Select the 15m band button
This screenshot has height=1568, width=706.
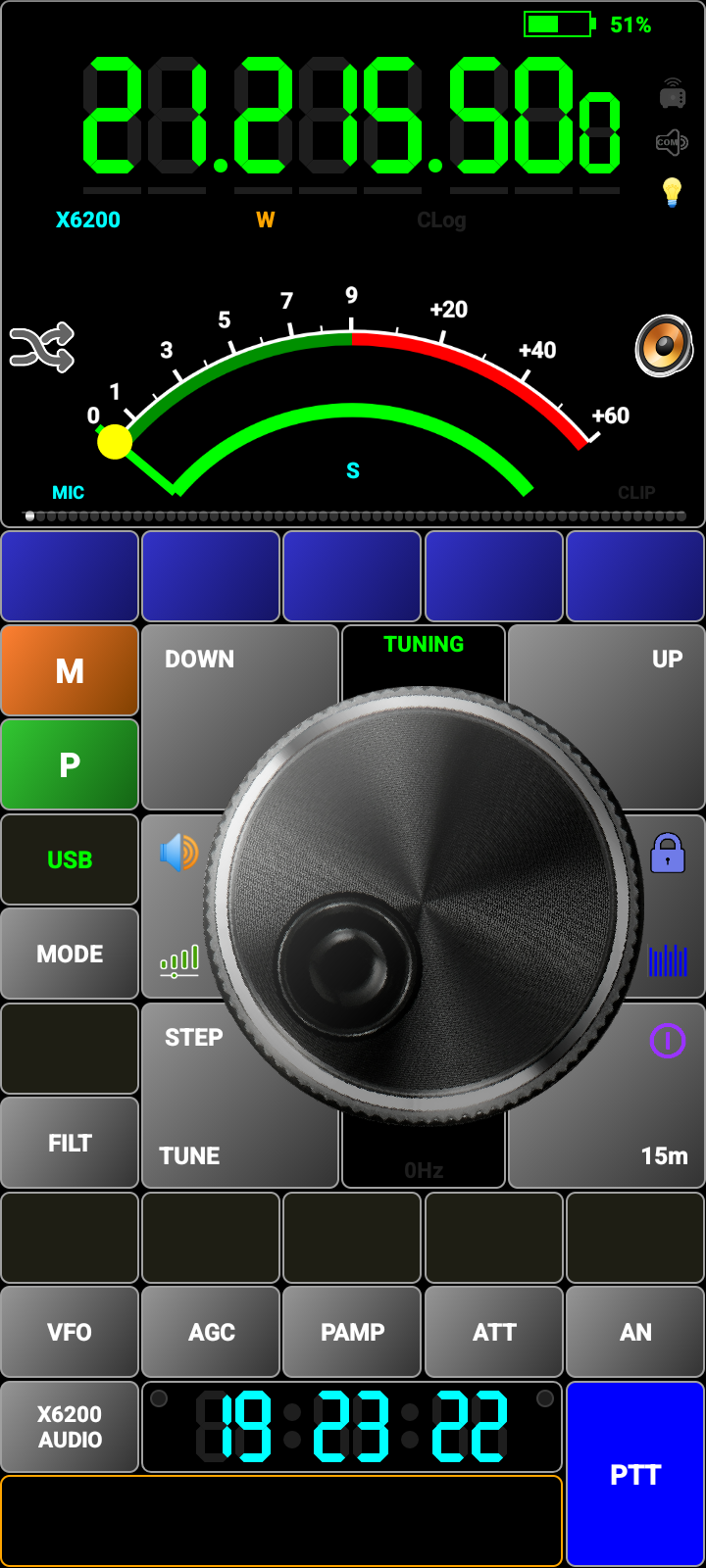[664, 1155]
